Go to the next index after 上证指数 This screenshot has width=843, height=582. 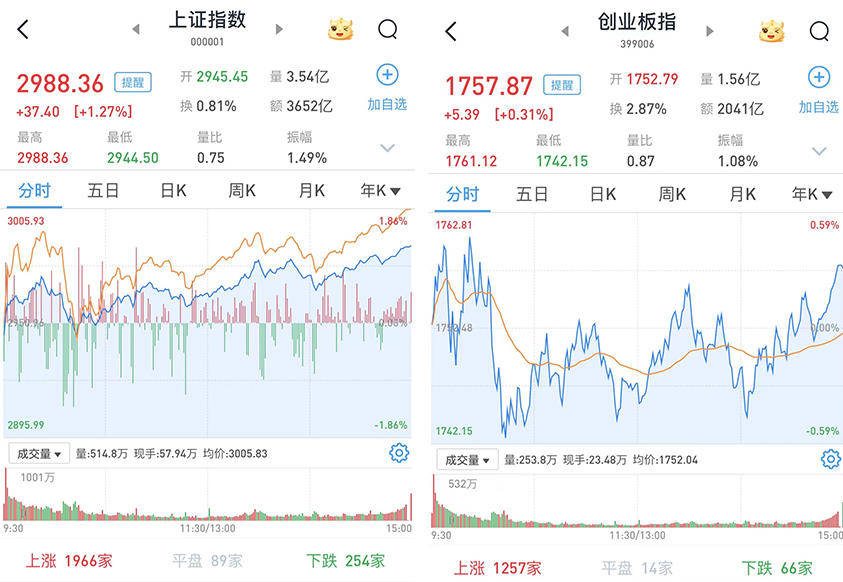[279, 29]
